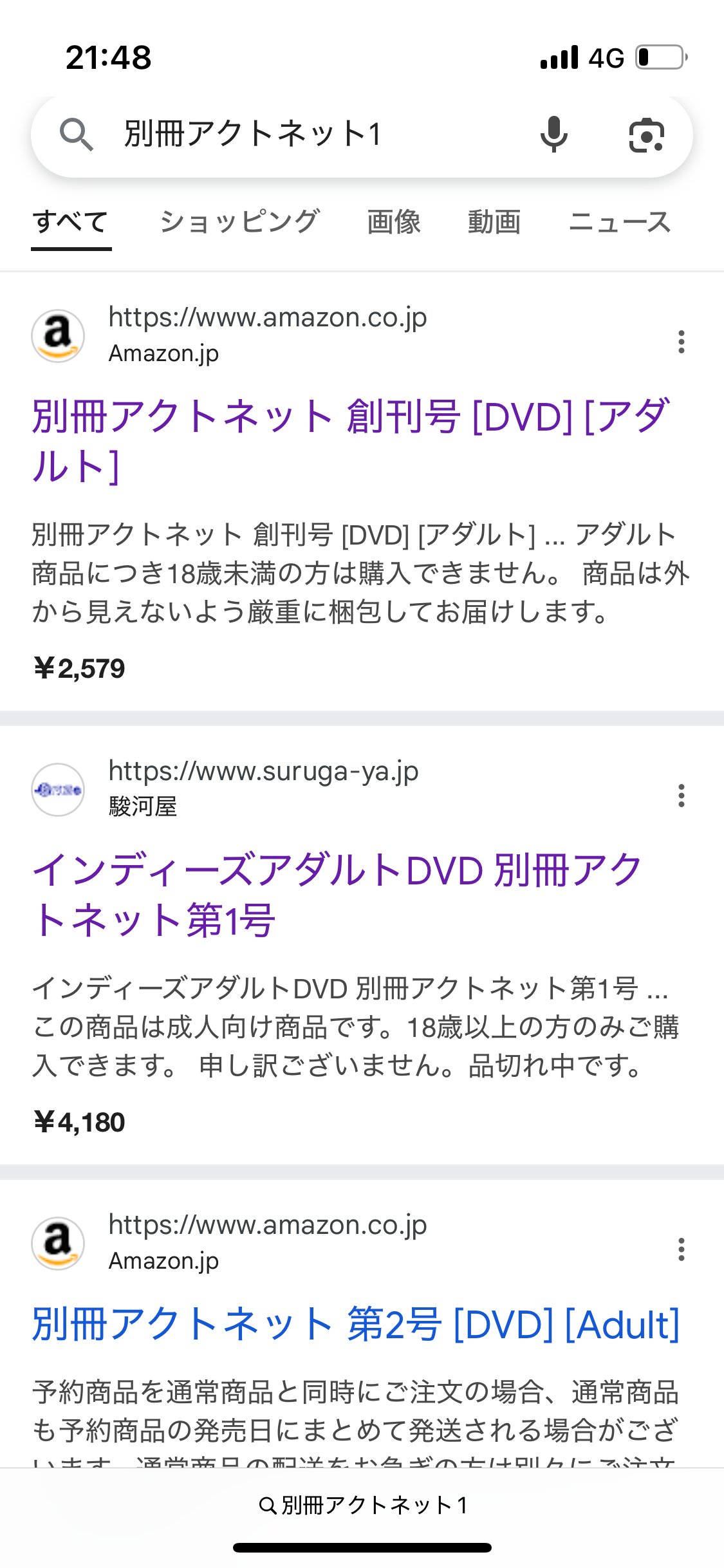The height and width of the screenshot is (1568, 724).
Task: Open the three-dot menu on the 第2号 result
Action: click(x=681, y=1249)
